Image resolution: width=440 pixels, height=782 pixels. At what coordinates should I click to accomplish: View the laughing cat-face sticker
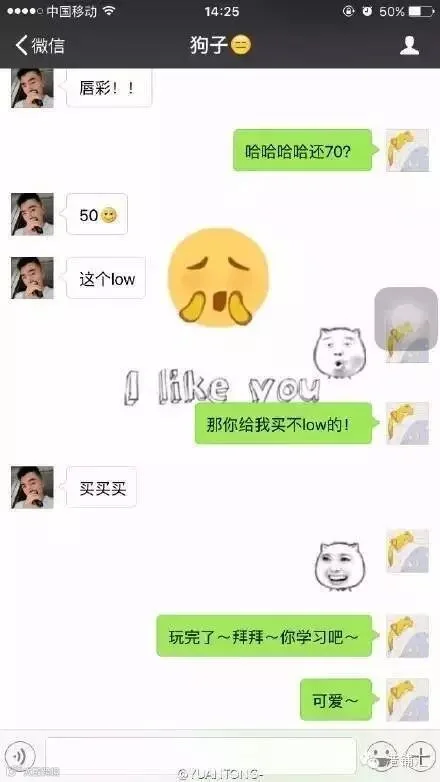(x=340, y=567)
